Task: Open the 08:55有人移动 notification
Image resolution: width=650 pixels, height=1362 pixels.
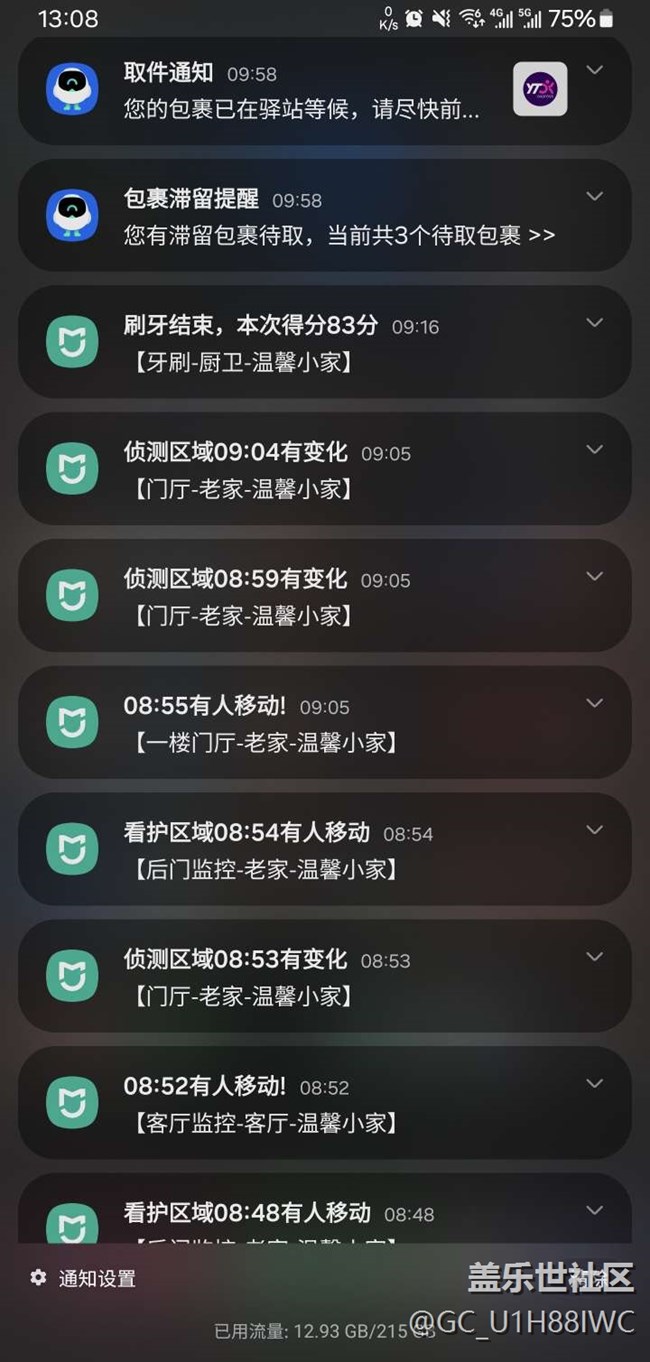Action: 325,722
